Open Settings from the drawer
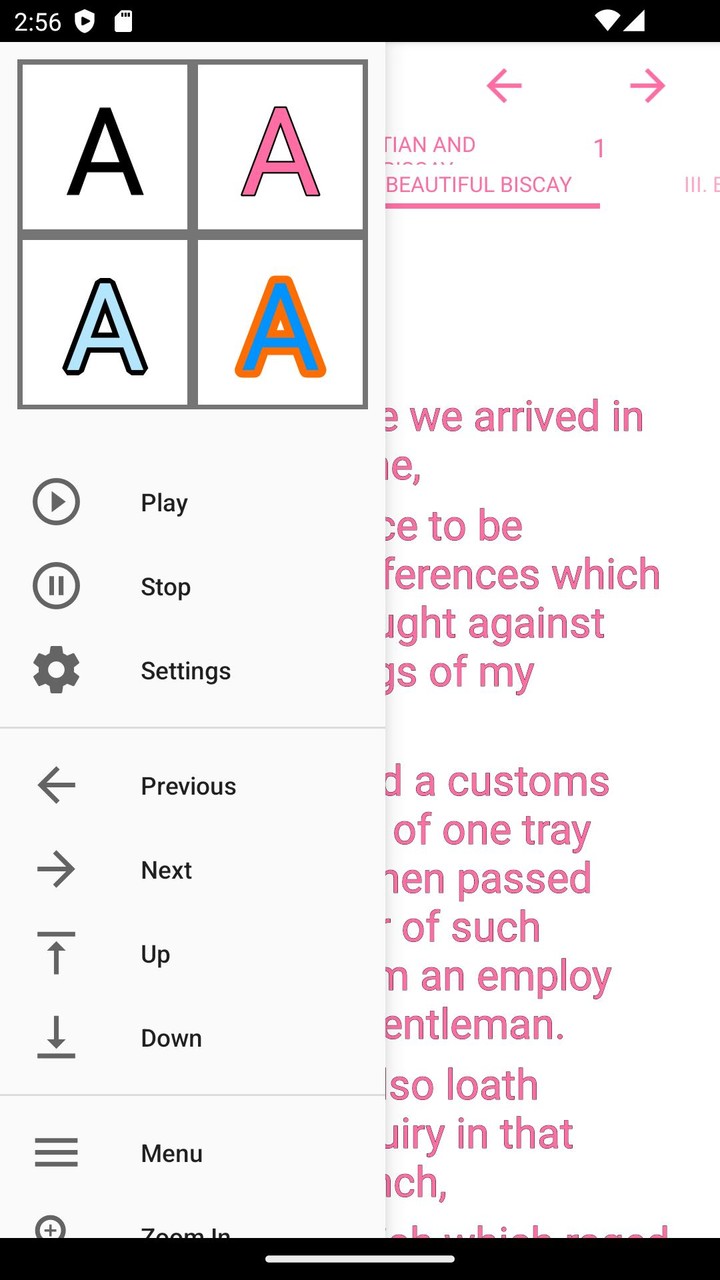Viewport: 720px width, 1280px height. click(x=185, y=670)
